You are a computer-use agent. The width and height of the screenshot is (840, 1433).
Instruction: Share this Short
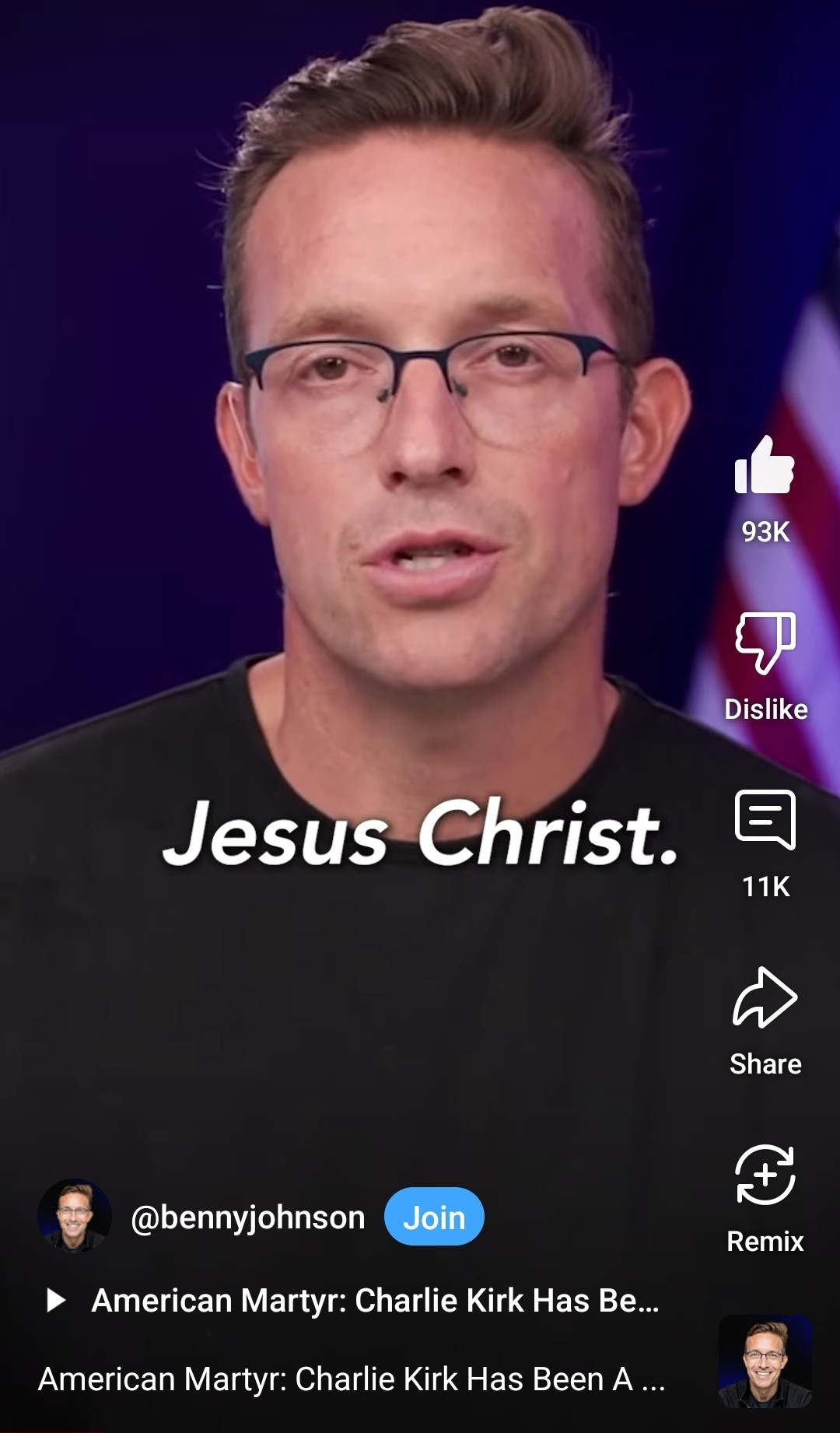[x=765, y=998]
